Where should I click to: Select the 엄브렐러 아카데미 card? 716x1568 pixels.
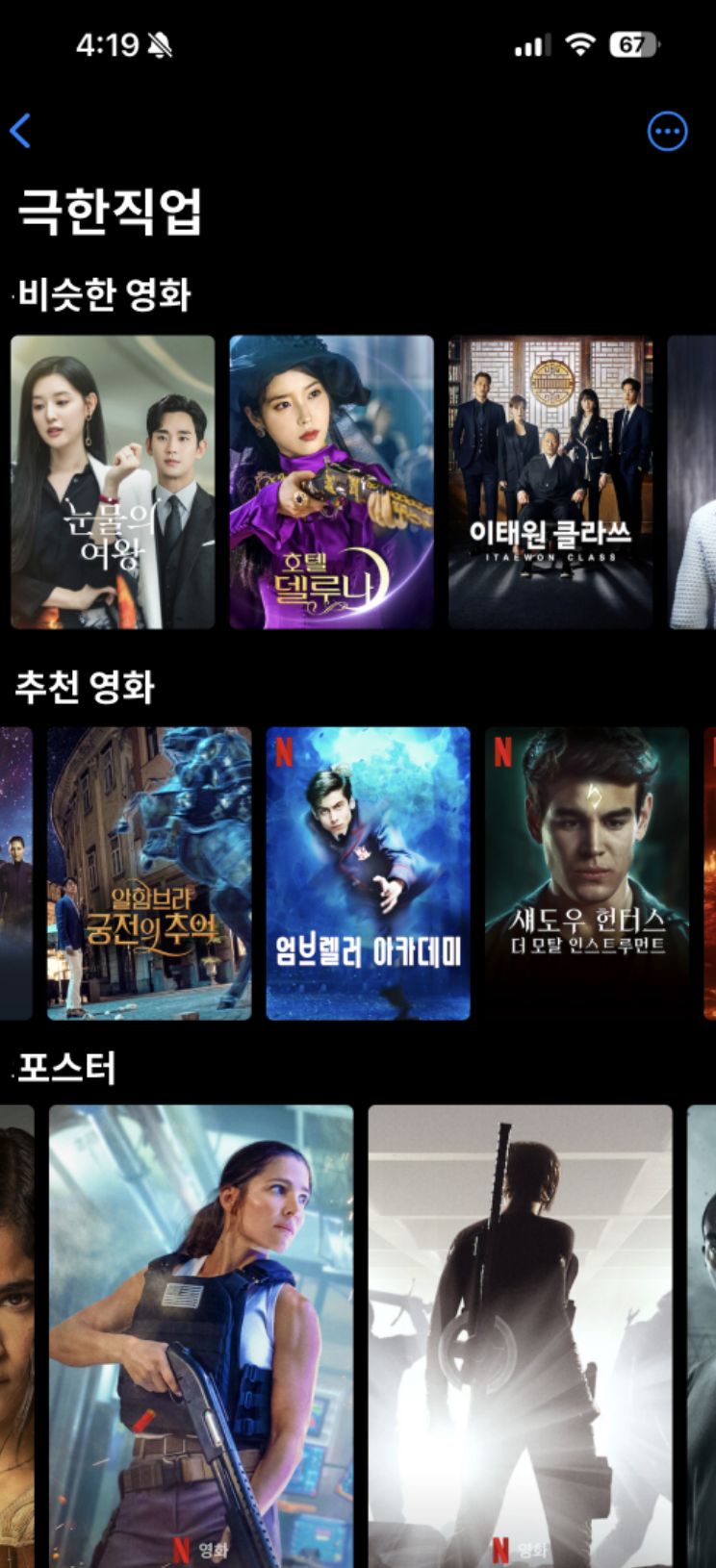[x=368, y=873]
